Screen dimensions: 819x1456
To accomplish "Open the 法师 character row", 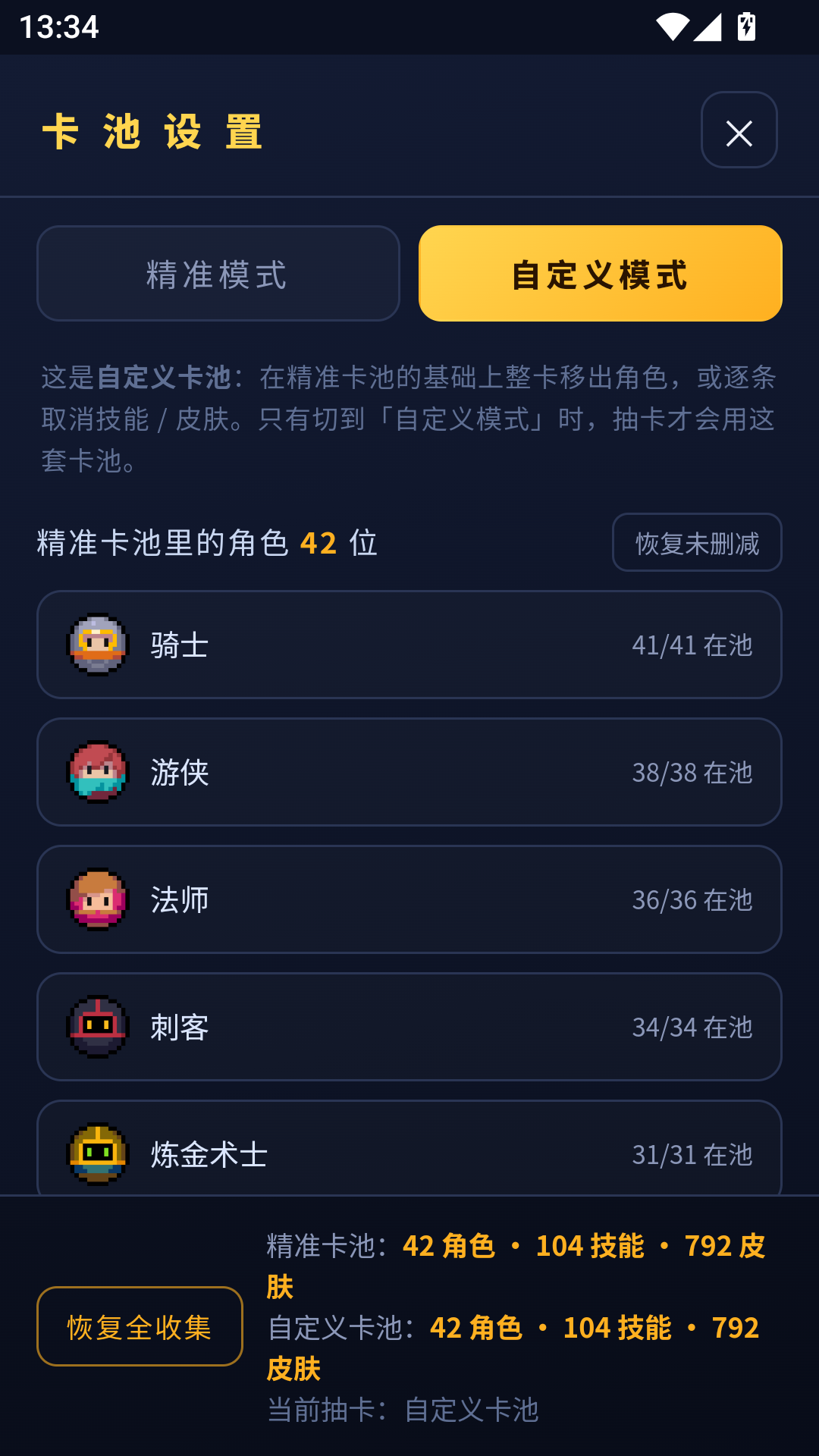I will pos(409,899).
